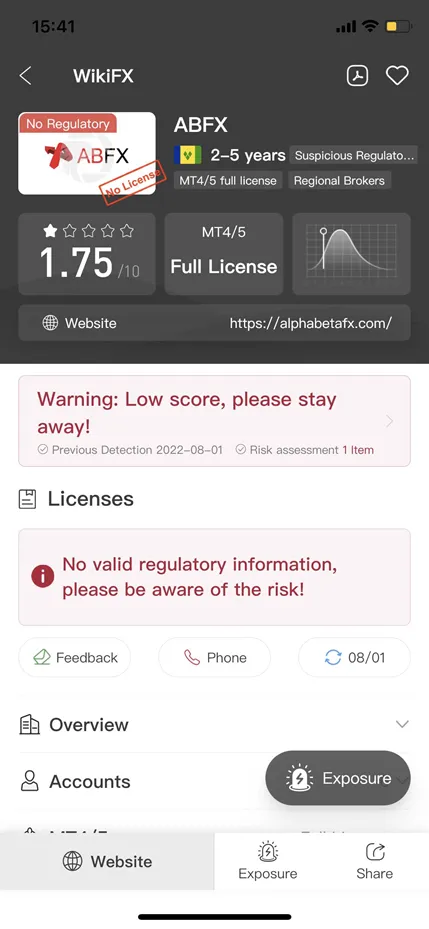Refresh data with the 08/01 button

tap(354, 657)
